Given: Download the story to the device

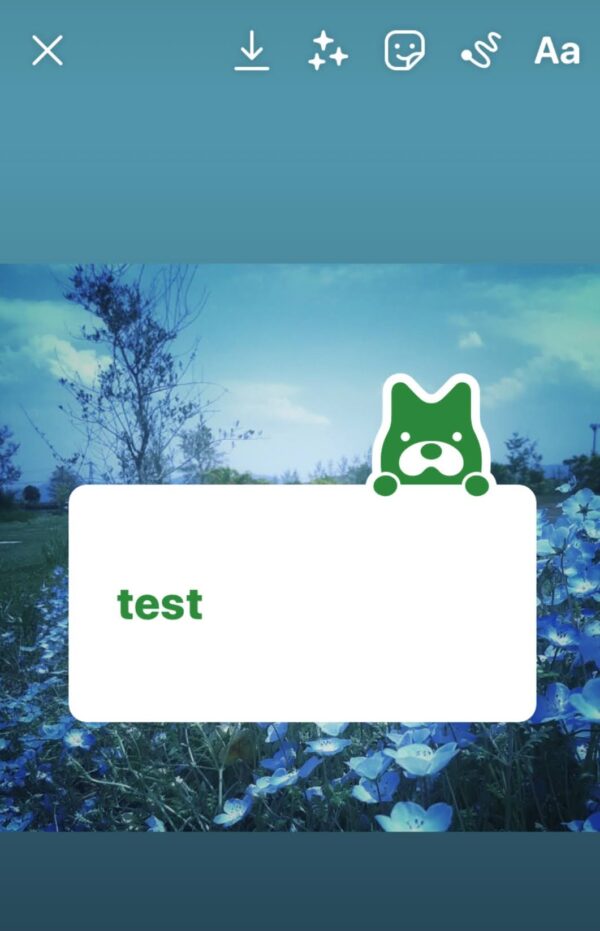Looking at the screenshot, I should click(252, 51).
